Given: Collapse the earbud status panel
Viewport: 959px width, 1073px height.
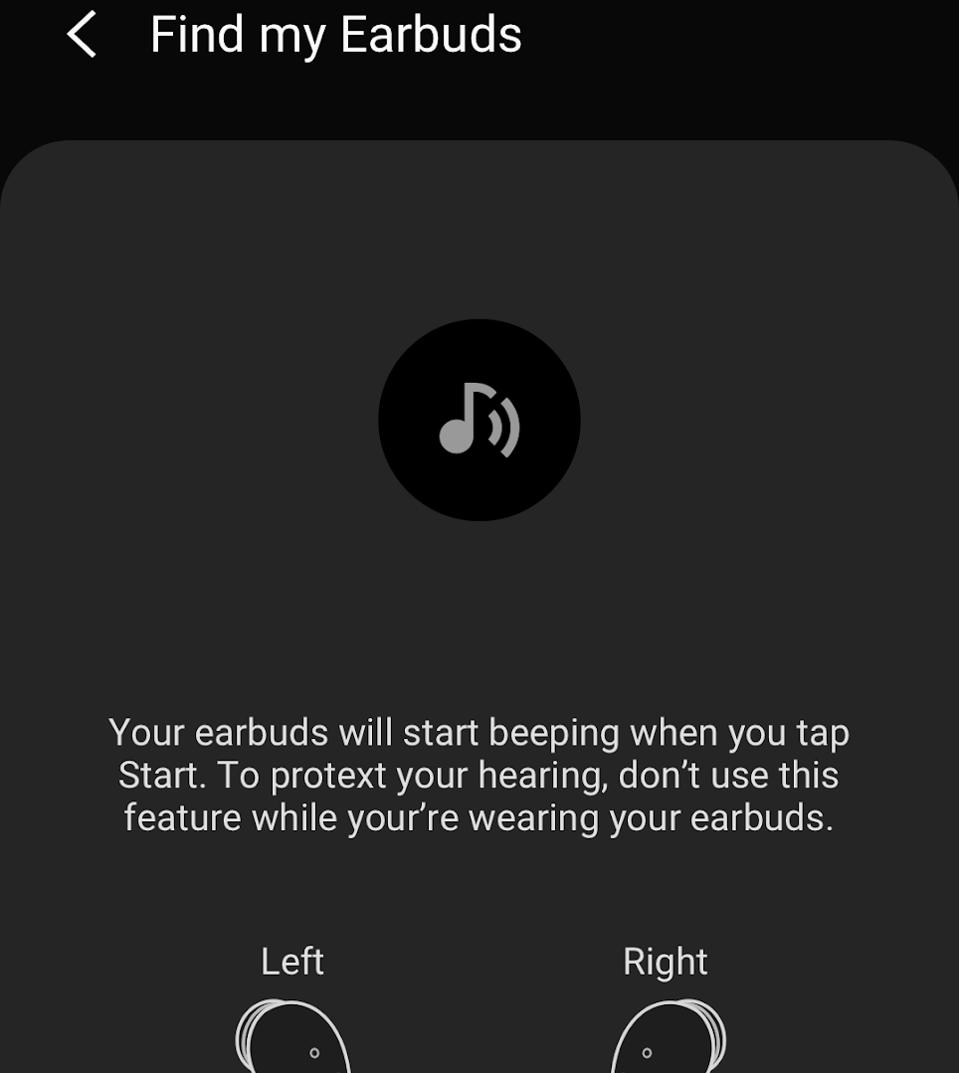Looking at the screenshot, I should click(479, 600).
